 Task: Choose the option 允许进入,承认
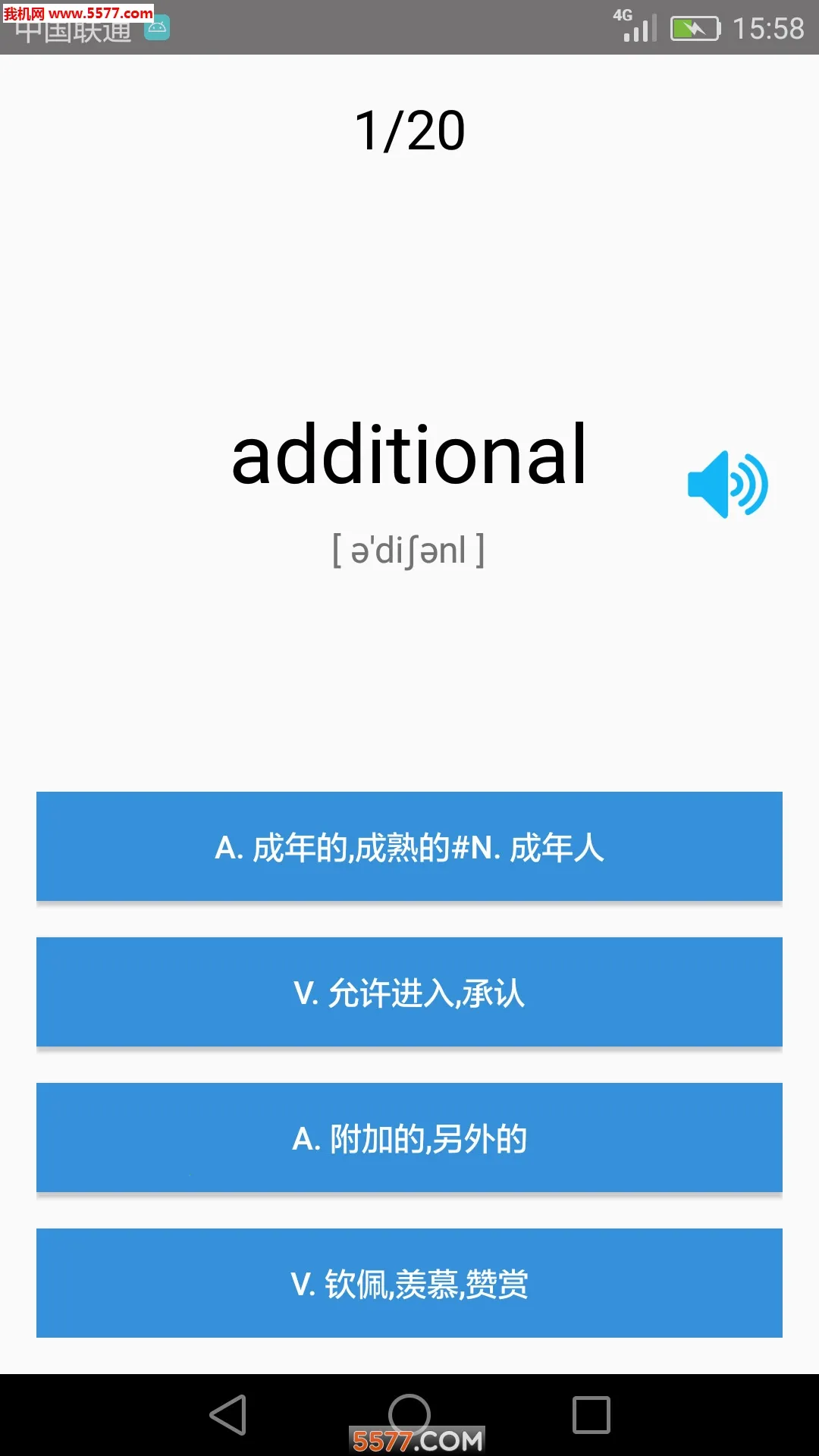[408, 992]
